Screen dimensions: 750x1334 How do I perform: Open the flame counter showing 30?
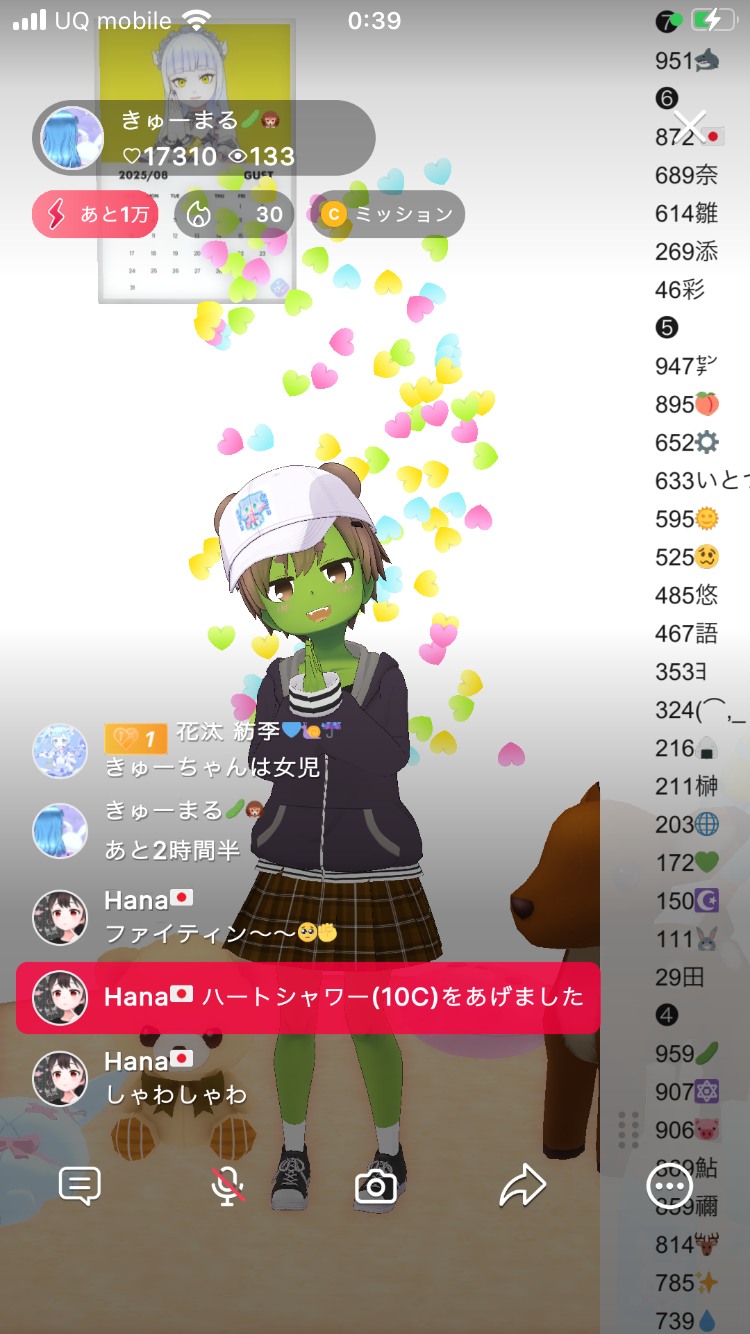click(234, 214)
